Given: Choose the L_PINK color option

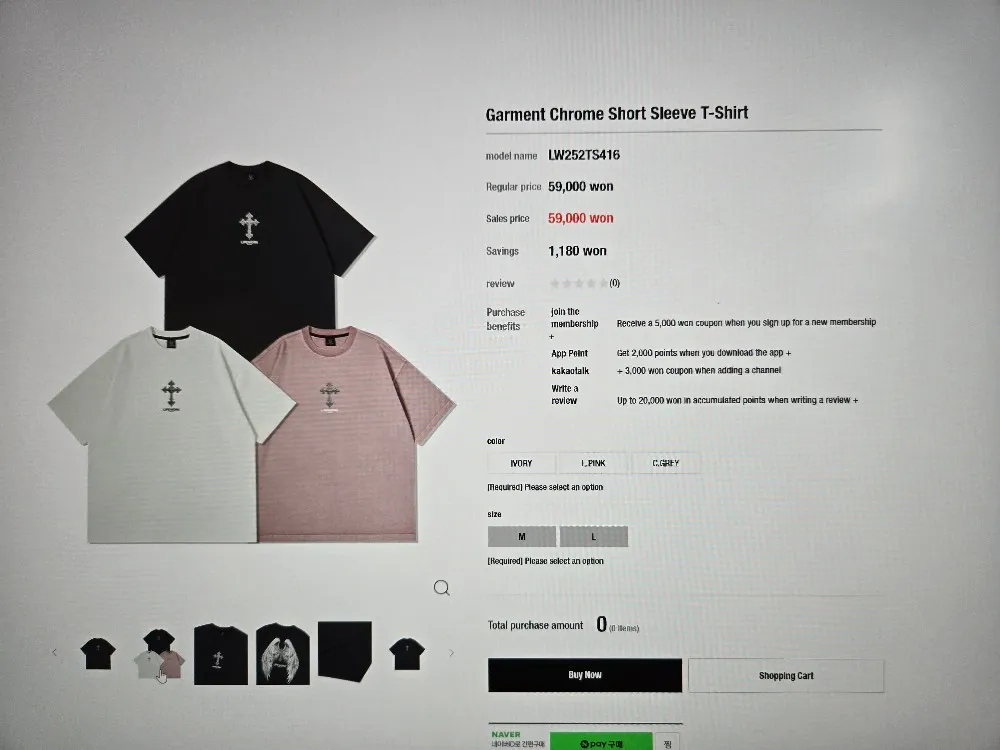Looking at the screenshot, I should click(593, 463).
